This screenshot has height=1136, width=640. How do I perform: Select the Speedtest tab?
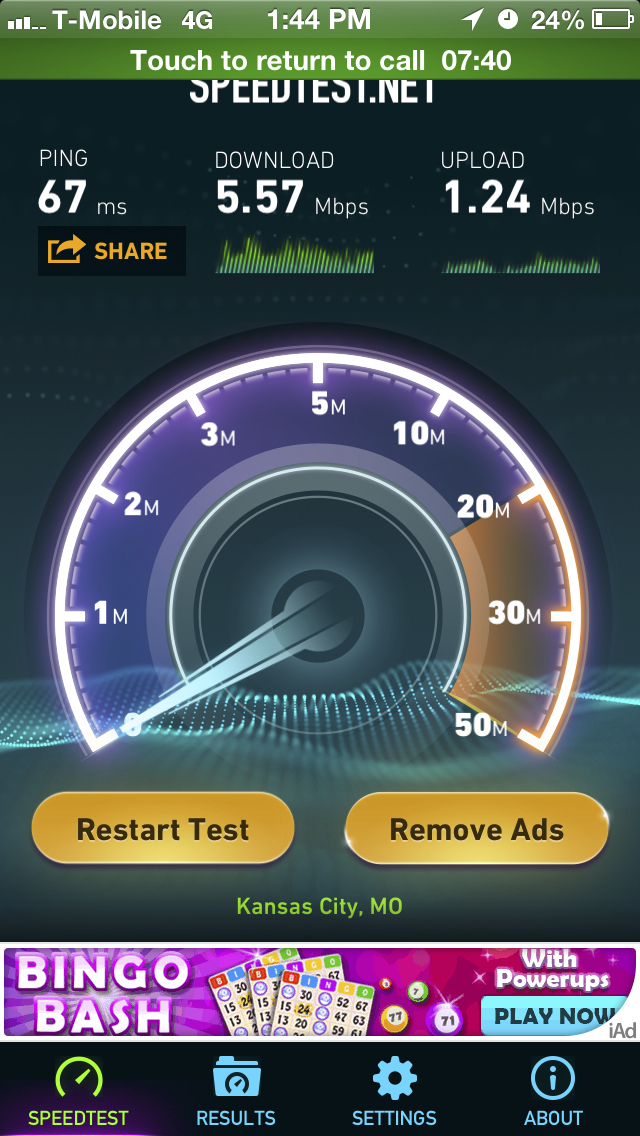click(x=78, y=1090)
